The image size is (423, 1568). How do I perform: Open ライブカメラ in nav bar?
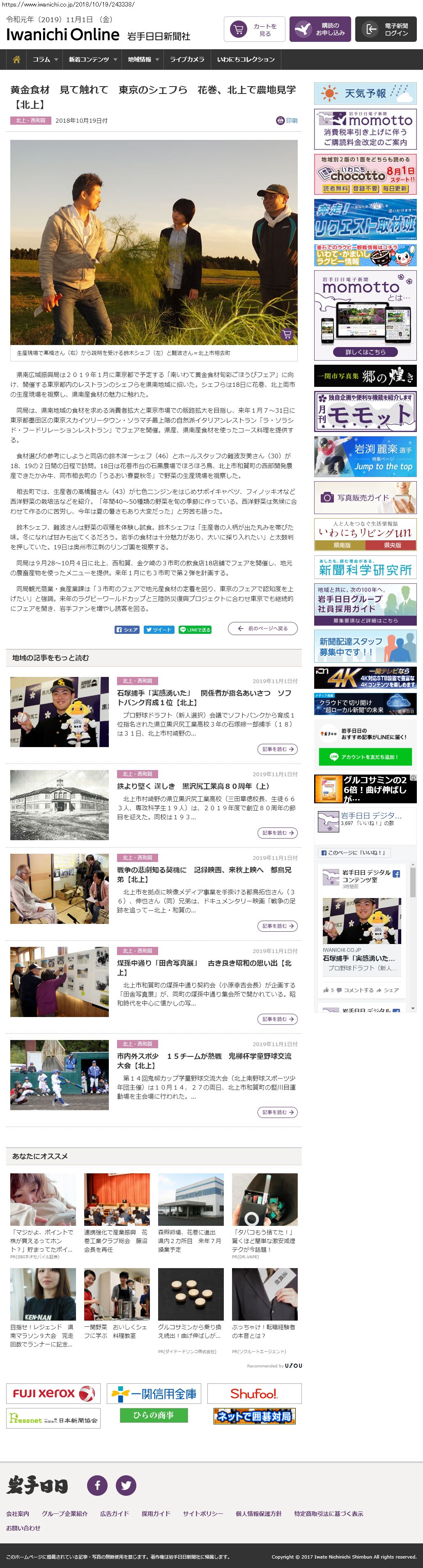point(187,59)
